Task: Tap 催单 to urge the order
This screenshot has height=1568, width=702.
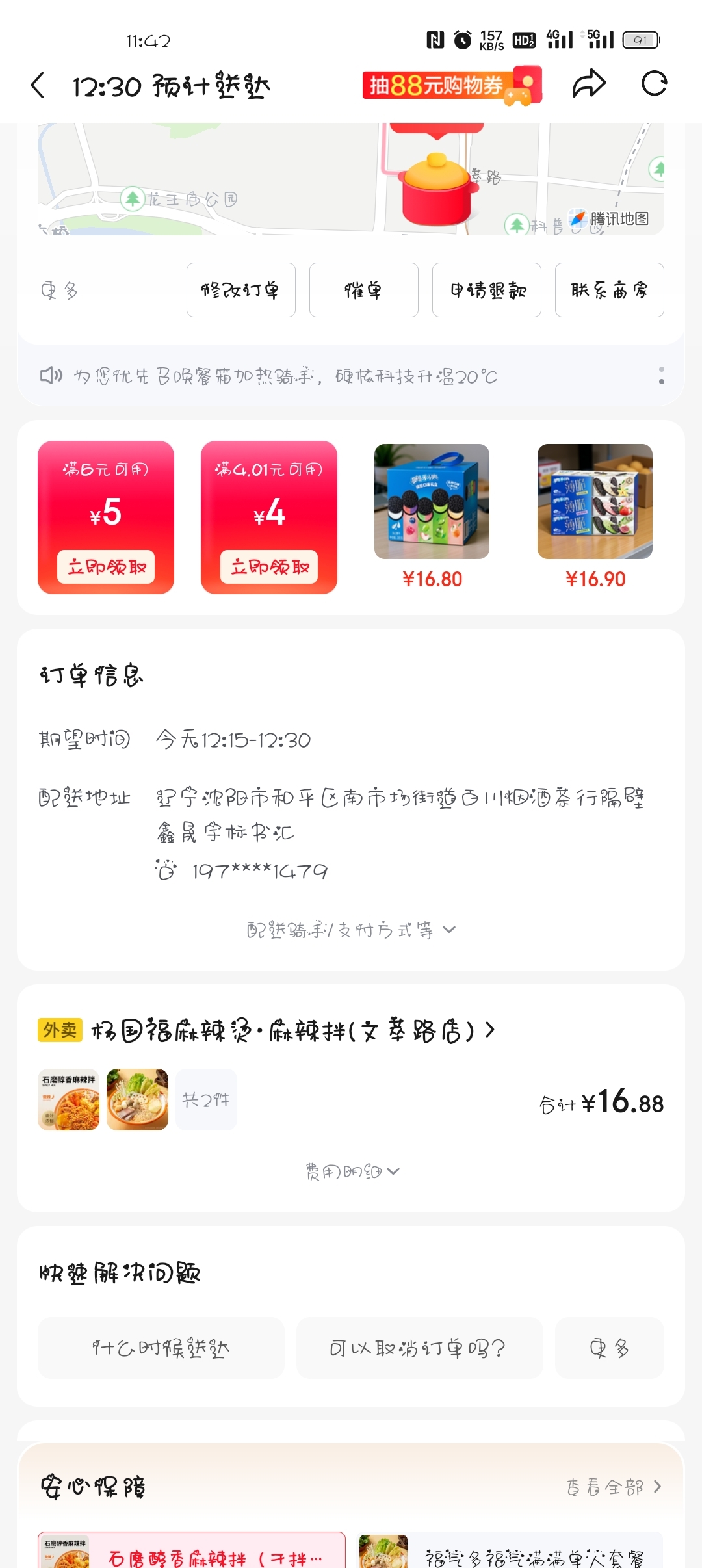Action: click(363, 290)
